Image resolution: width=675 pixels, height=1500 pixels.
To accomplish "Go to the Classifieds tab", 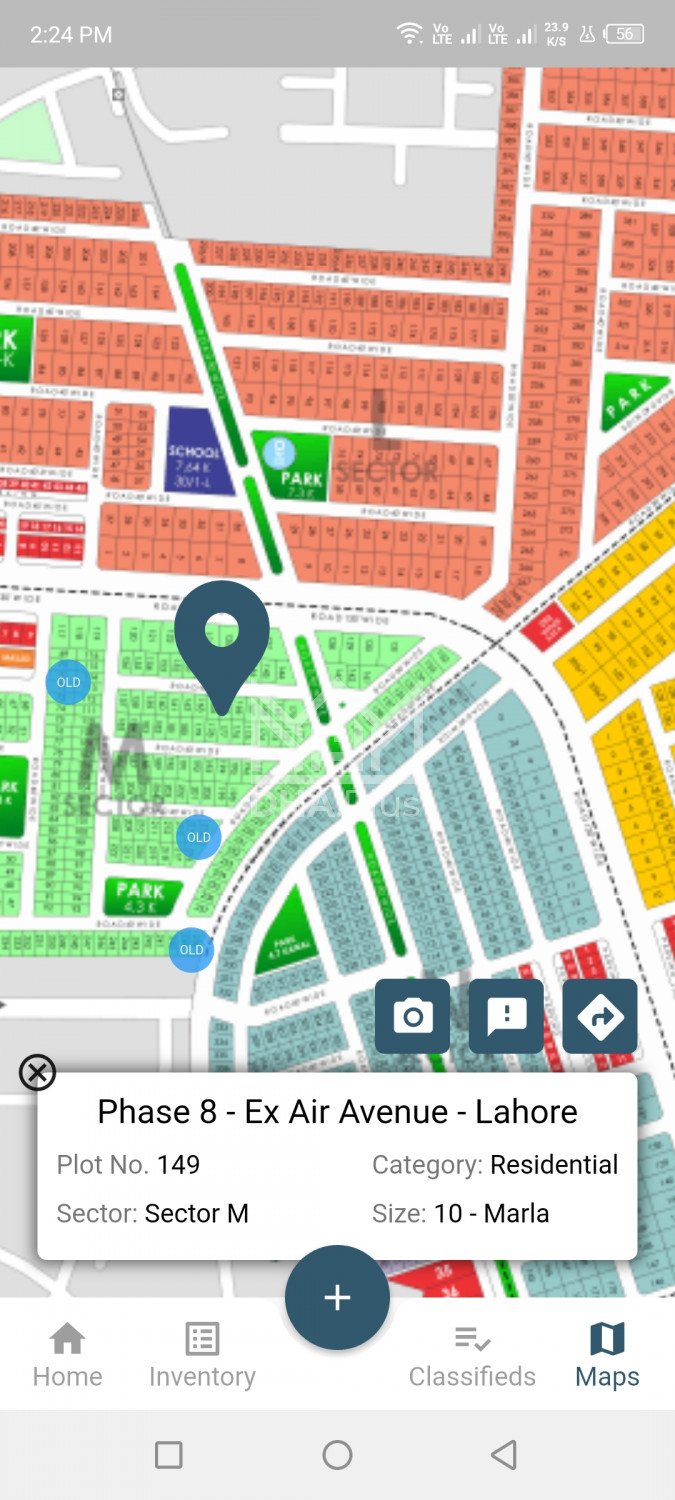I will click(472, 1355).
